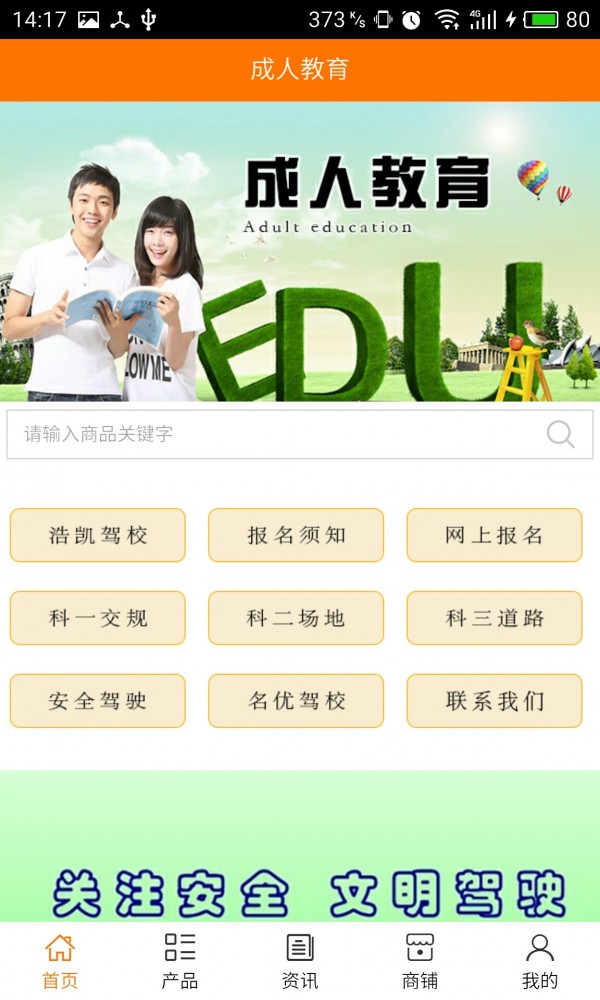Tap the product keyword search field
This screenshot has height=1000, width=600.
(x=270, y=434)
